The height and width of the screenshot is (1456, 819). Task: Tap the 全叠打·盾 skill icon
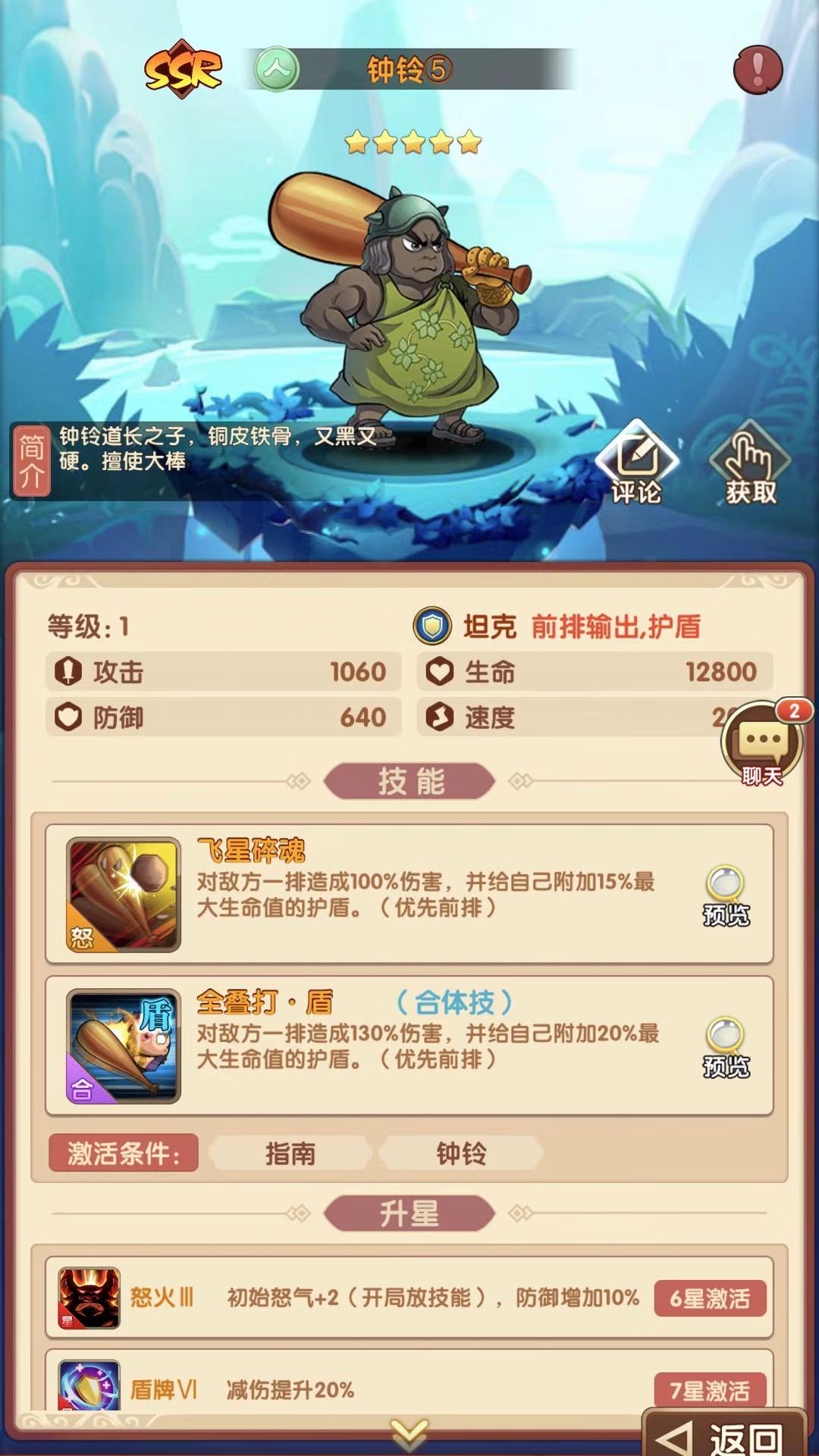click(x=124, y=1046)
